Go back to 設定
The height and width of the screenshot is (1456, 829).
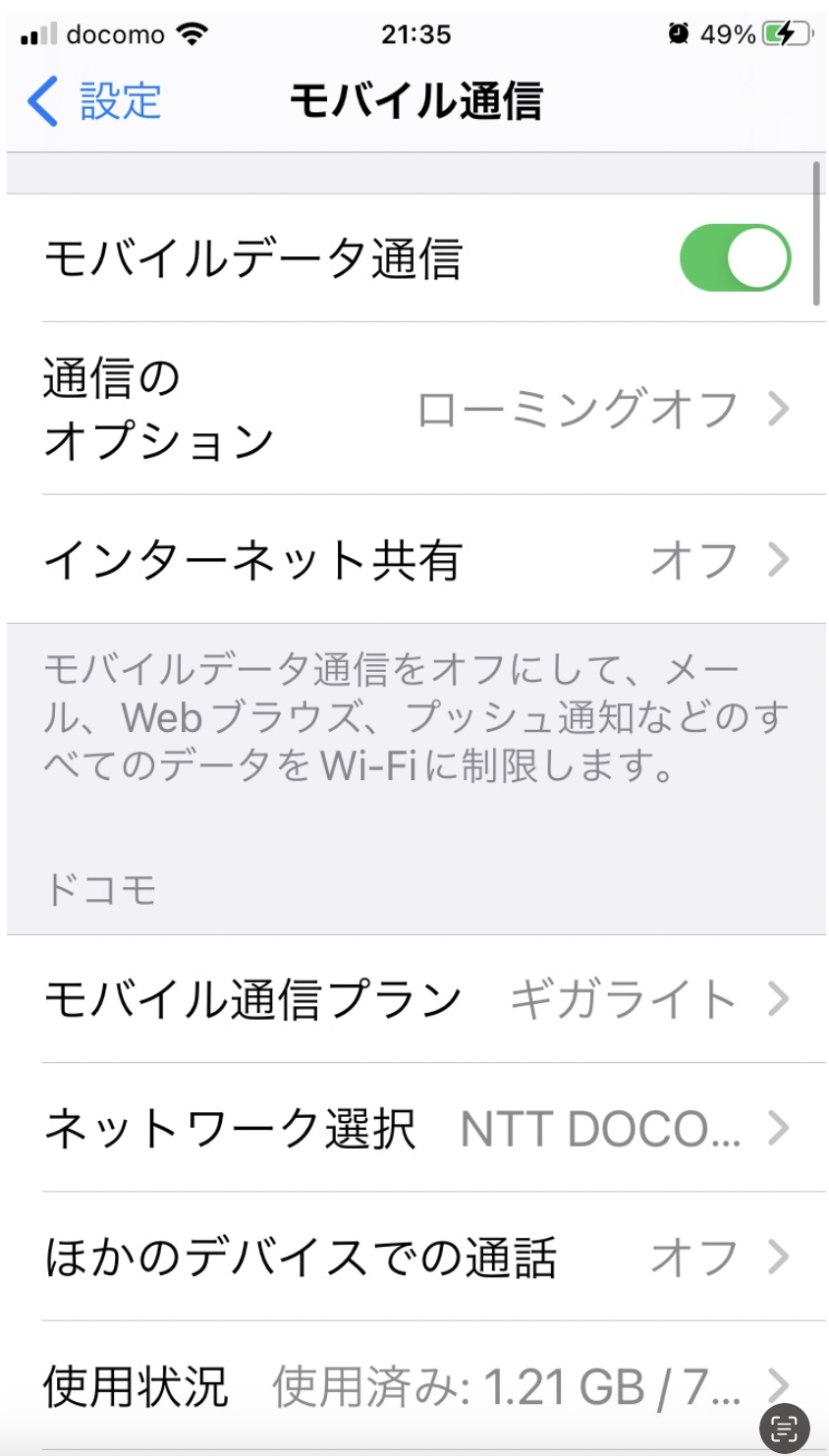click(95, 101)
